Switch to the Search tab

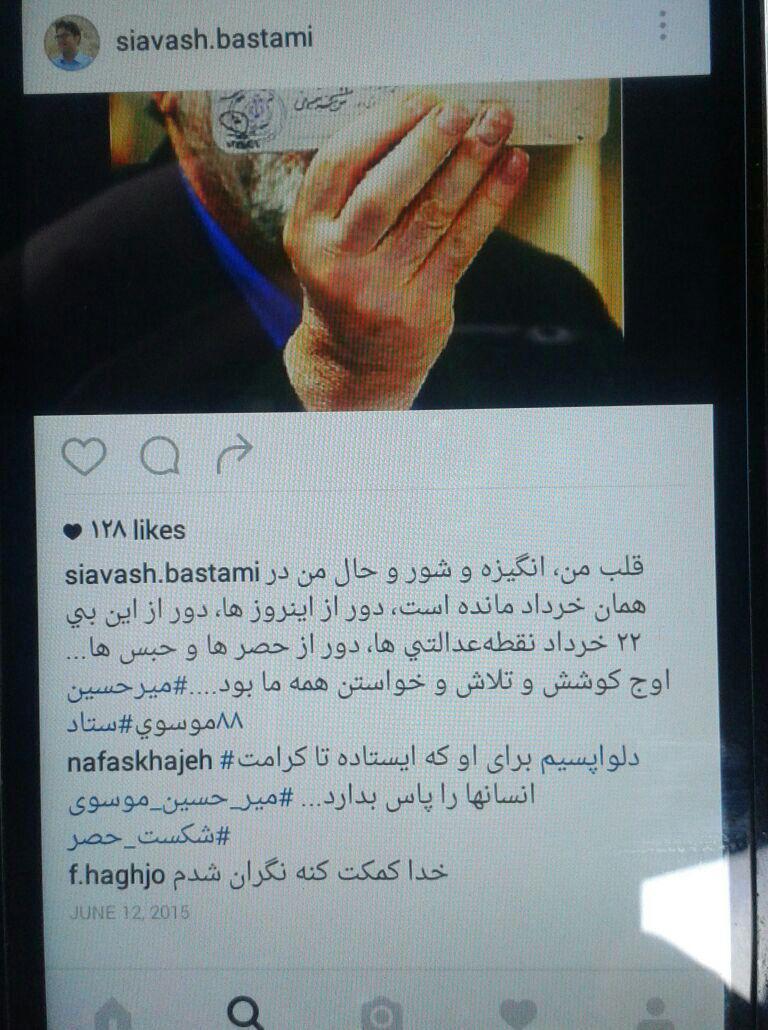[246, 1012]
